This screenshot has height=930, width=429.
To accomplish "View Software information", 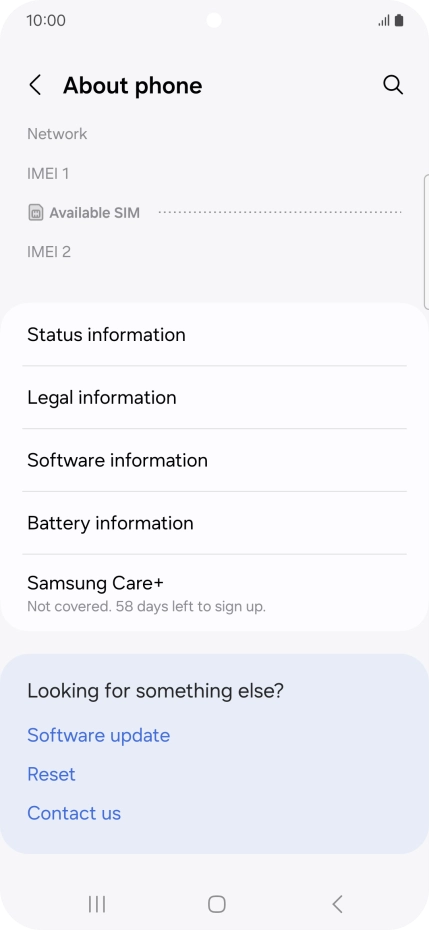I will tap(214, 460).
